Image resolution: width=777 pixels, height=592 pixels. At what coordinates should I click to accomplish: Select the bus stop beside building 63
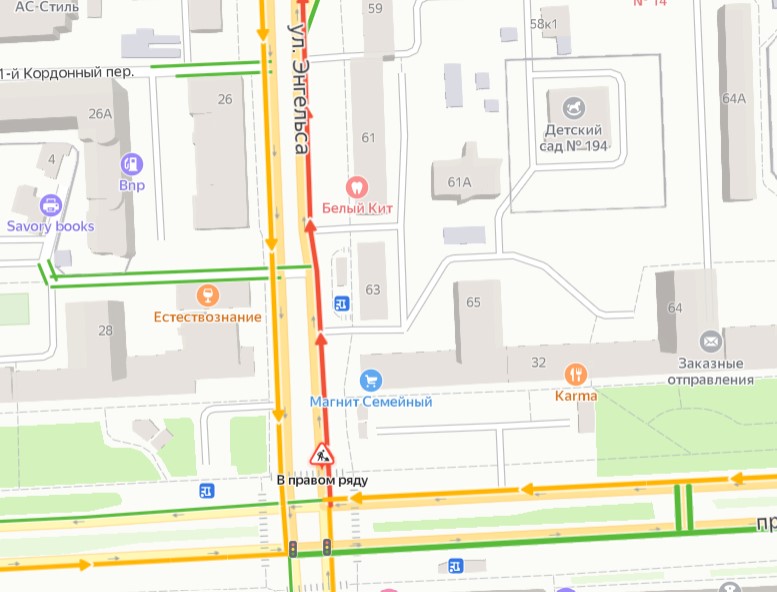(342, 303)
